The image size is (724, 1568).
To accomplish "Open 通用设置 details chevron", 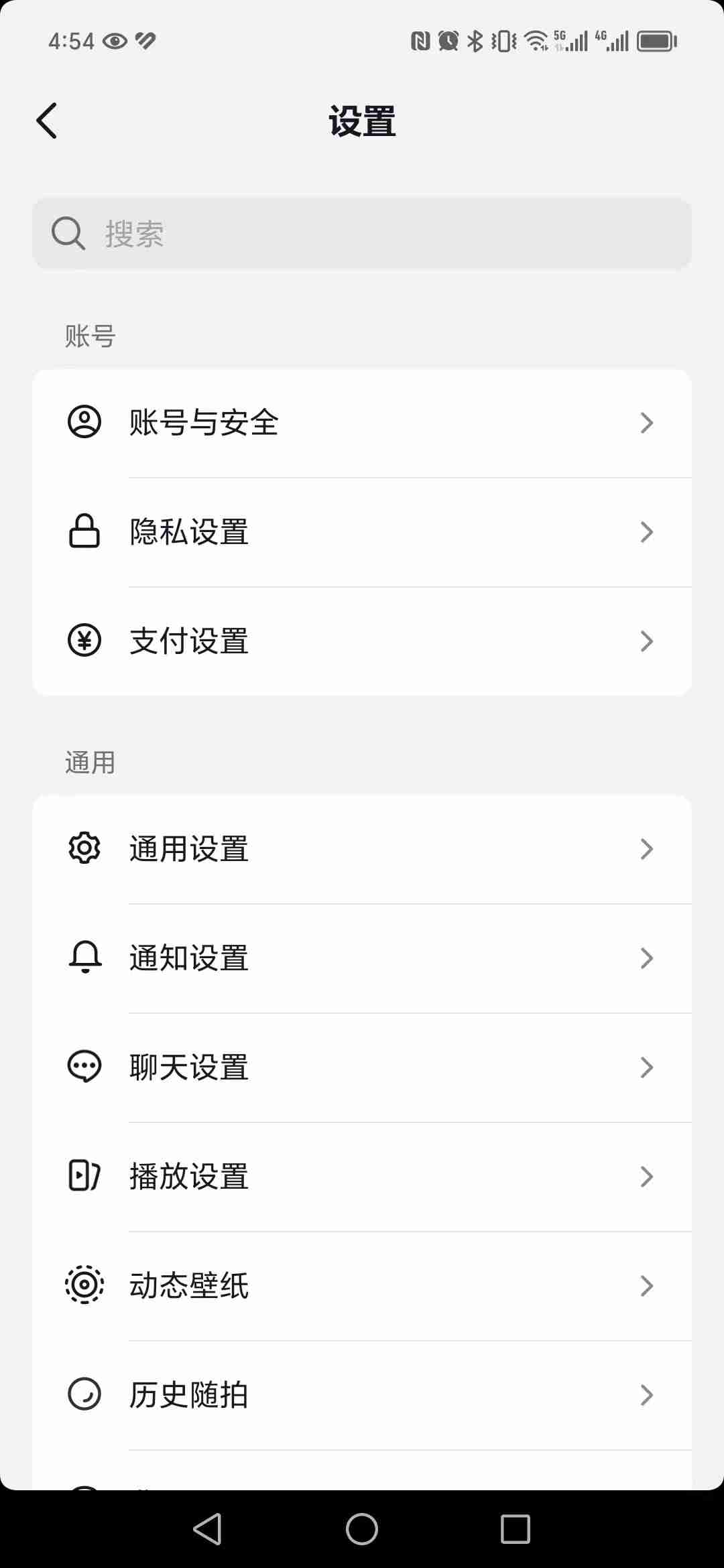I will [646, 848].
